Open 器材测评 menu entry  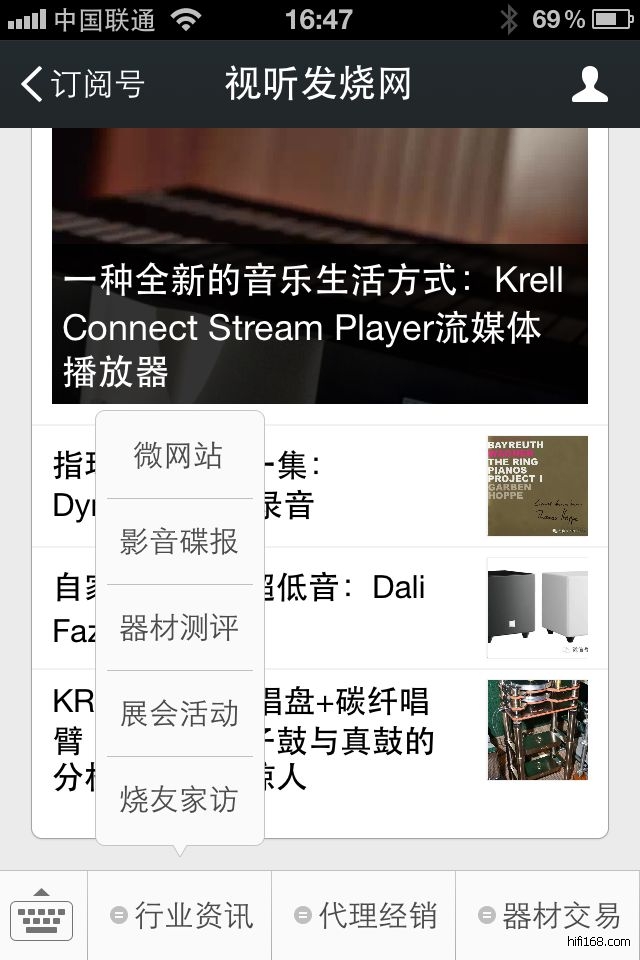click(180, 628)
